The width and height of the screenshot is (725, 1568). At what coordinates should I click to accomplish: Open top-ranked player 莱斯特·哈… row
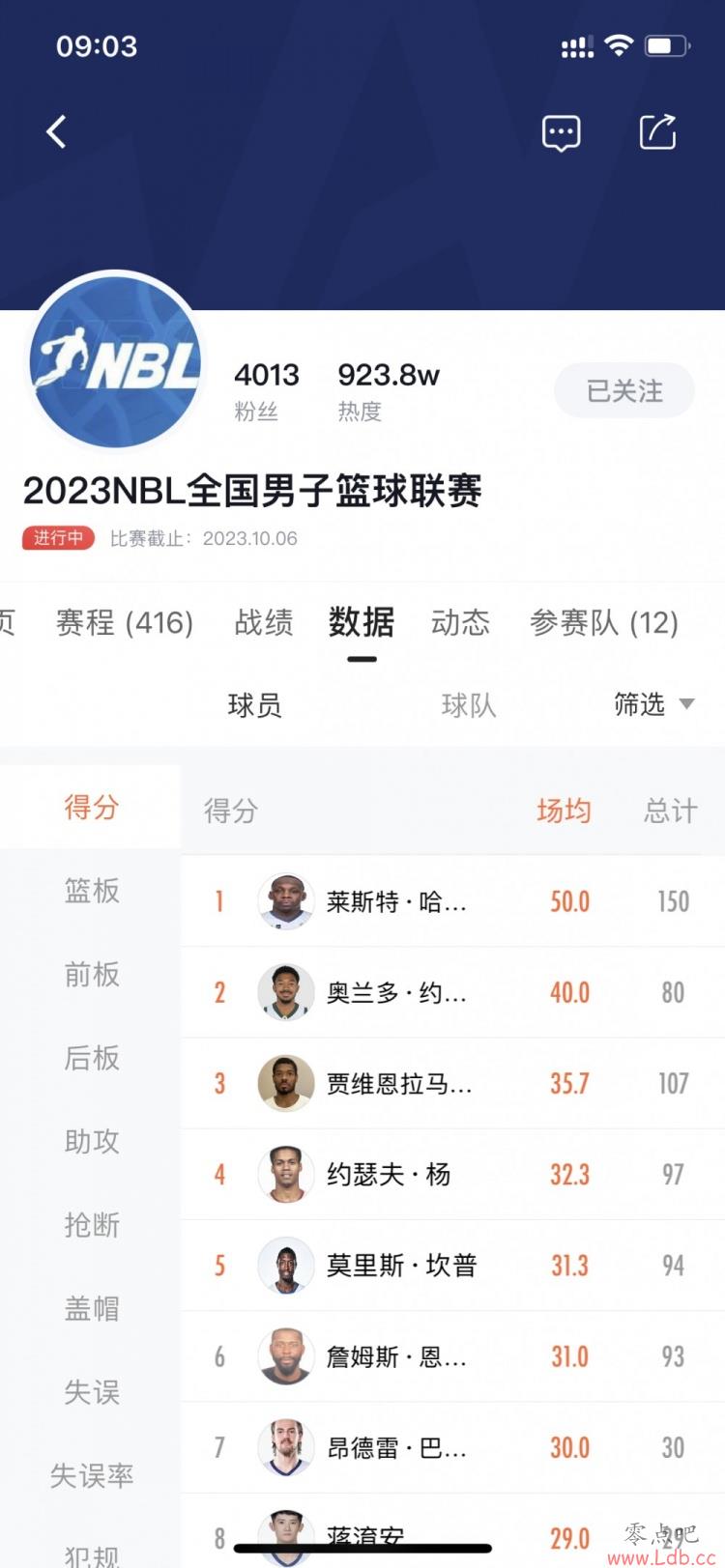coord(452,901)
